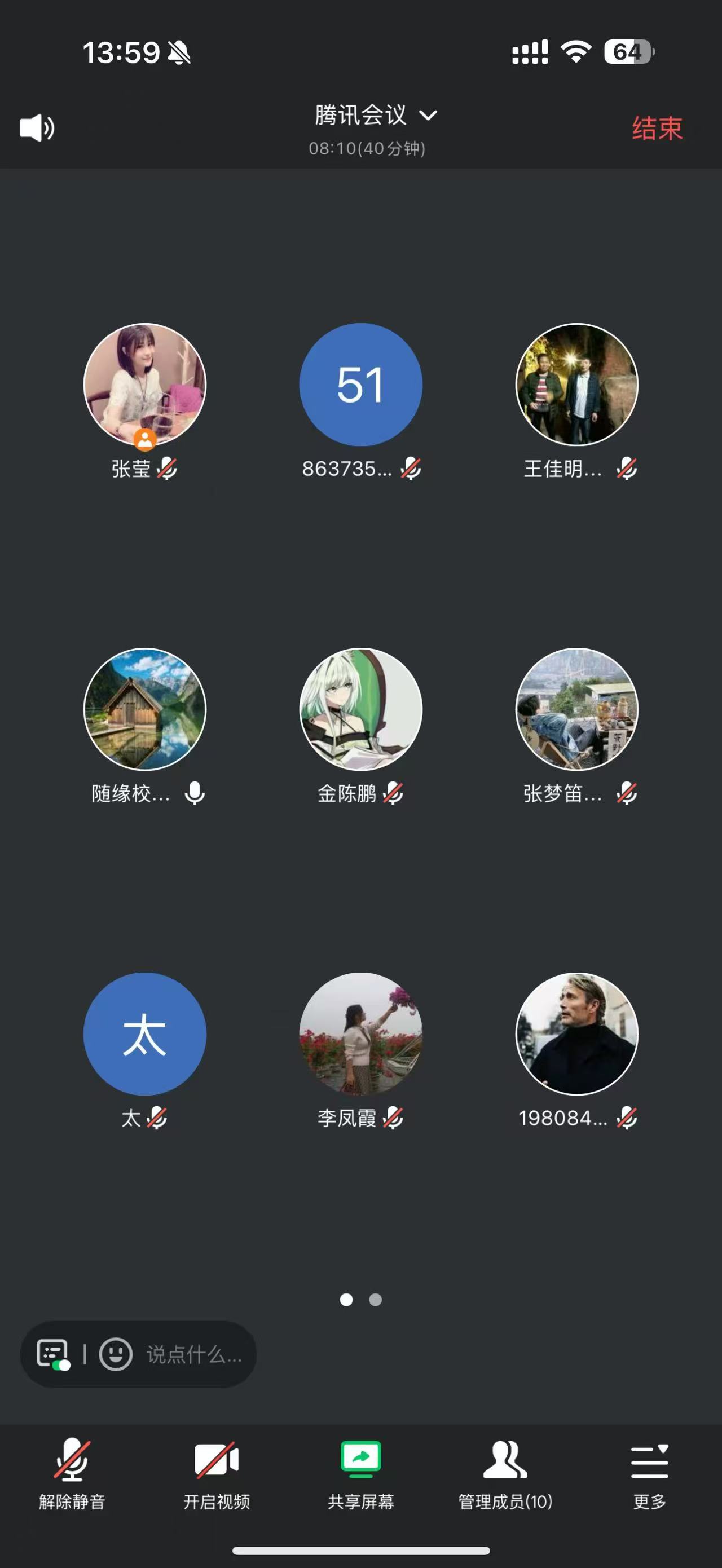Turn on camera with 开启视频
The height and width of the screenshot is (1568, 722).
216,1474
